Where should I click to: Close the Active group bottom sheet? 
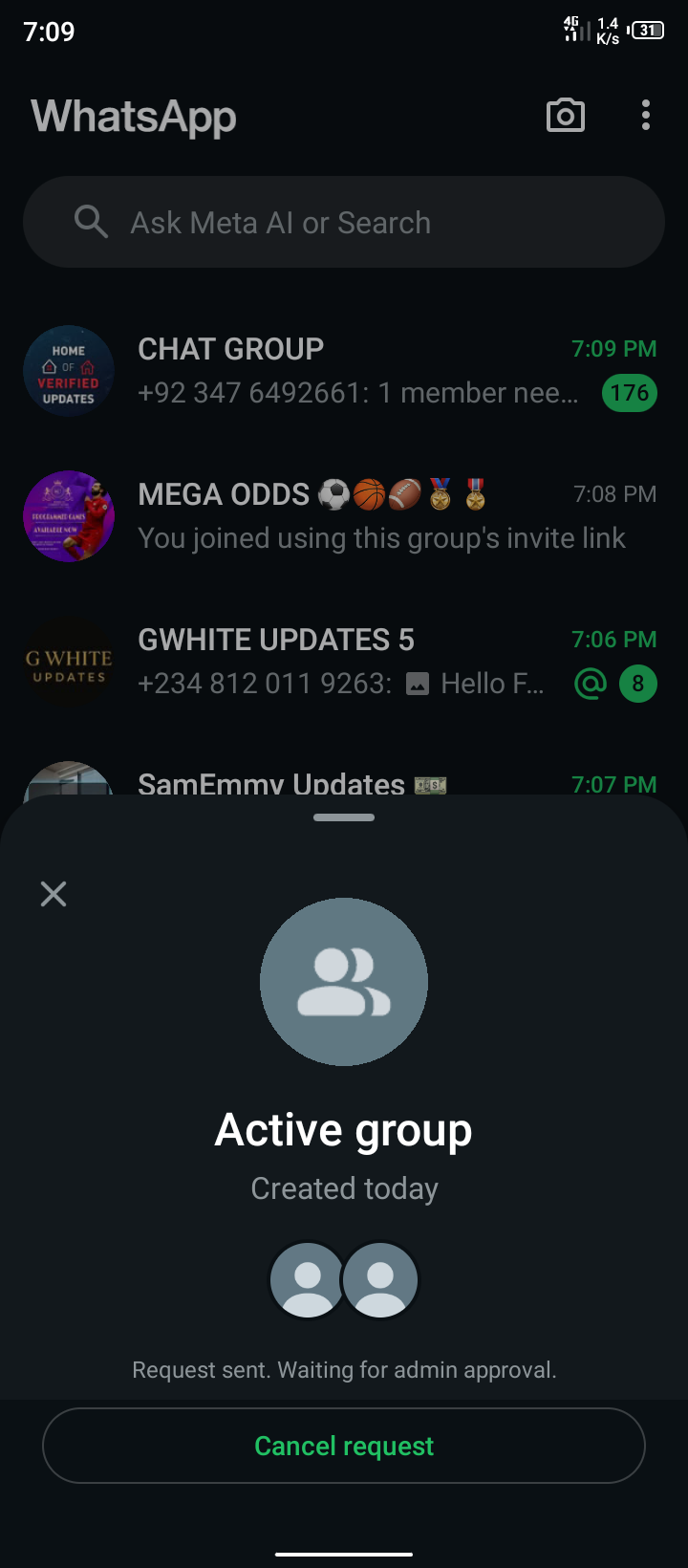[54, 894]
